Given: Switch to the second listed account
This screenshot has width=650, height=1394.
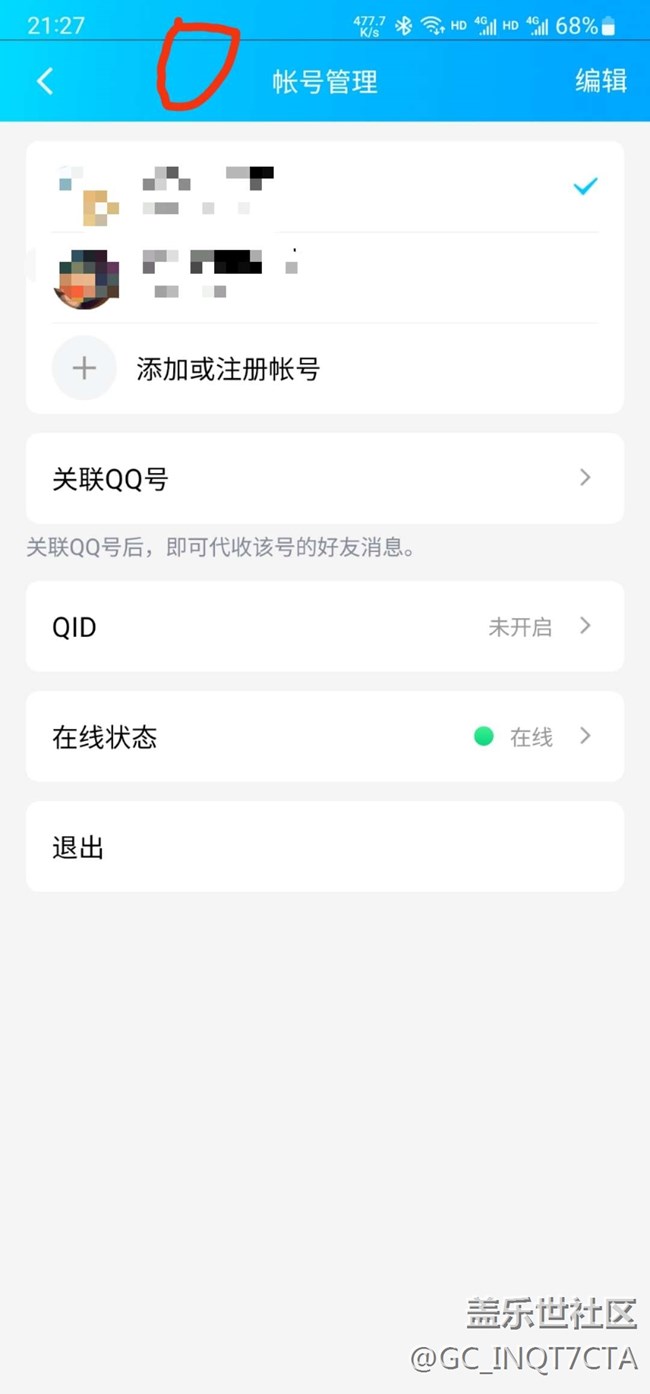Looking at the screenshot, I should [x=324, y=277].
